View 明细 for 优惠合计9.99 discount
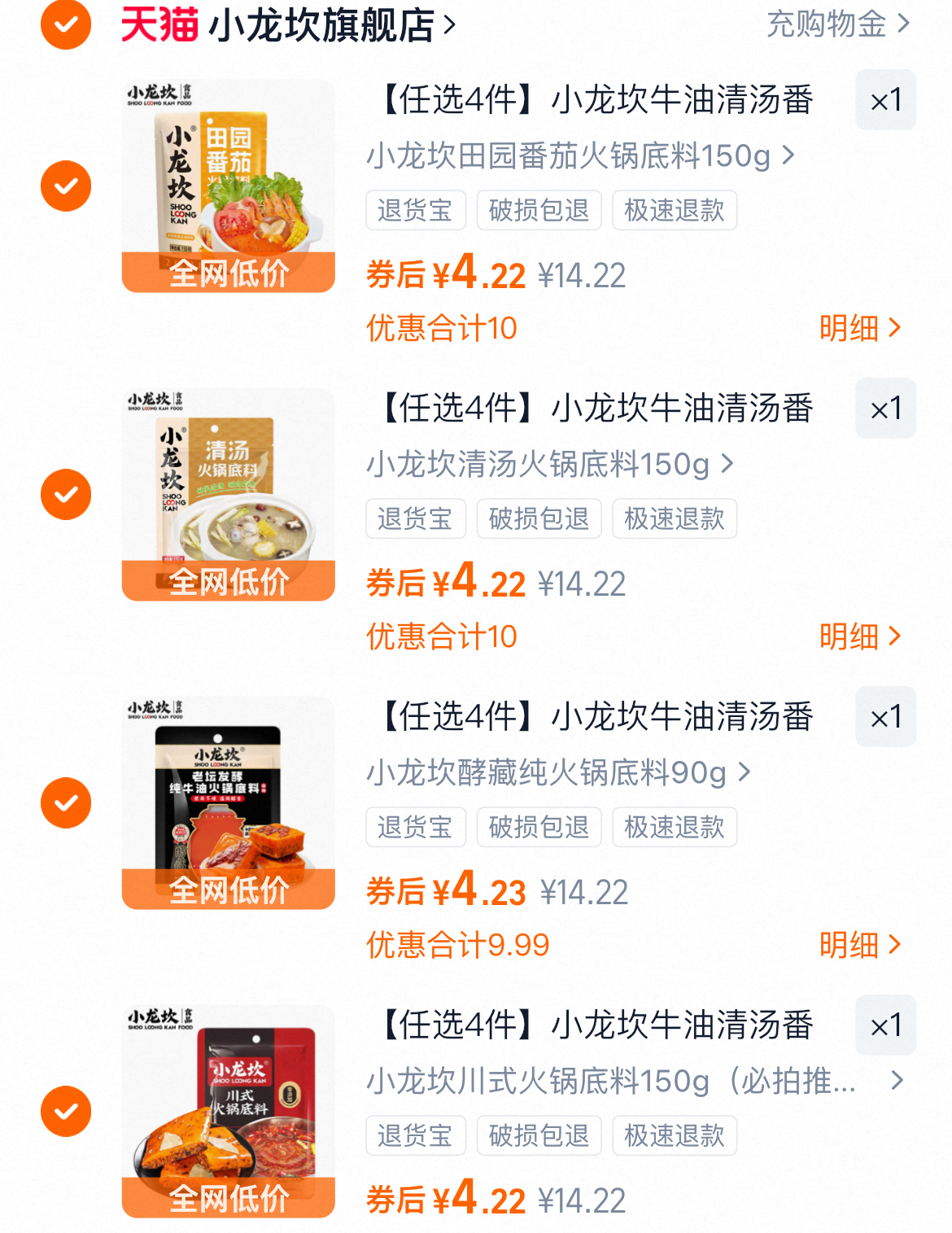The image size is (952, 1233). [859, 945]
